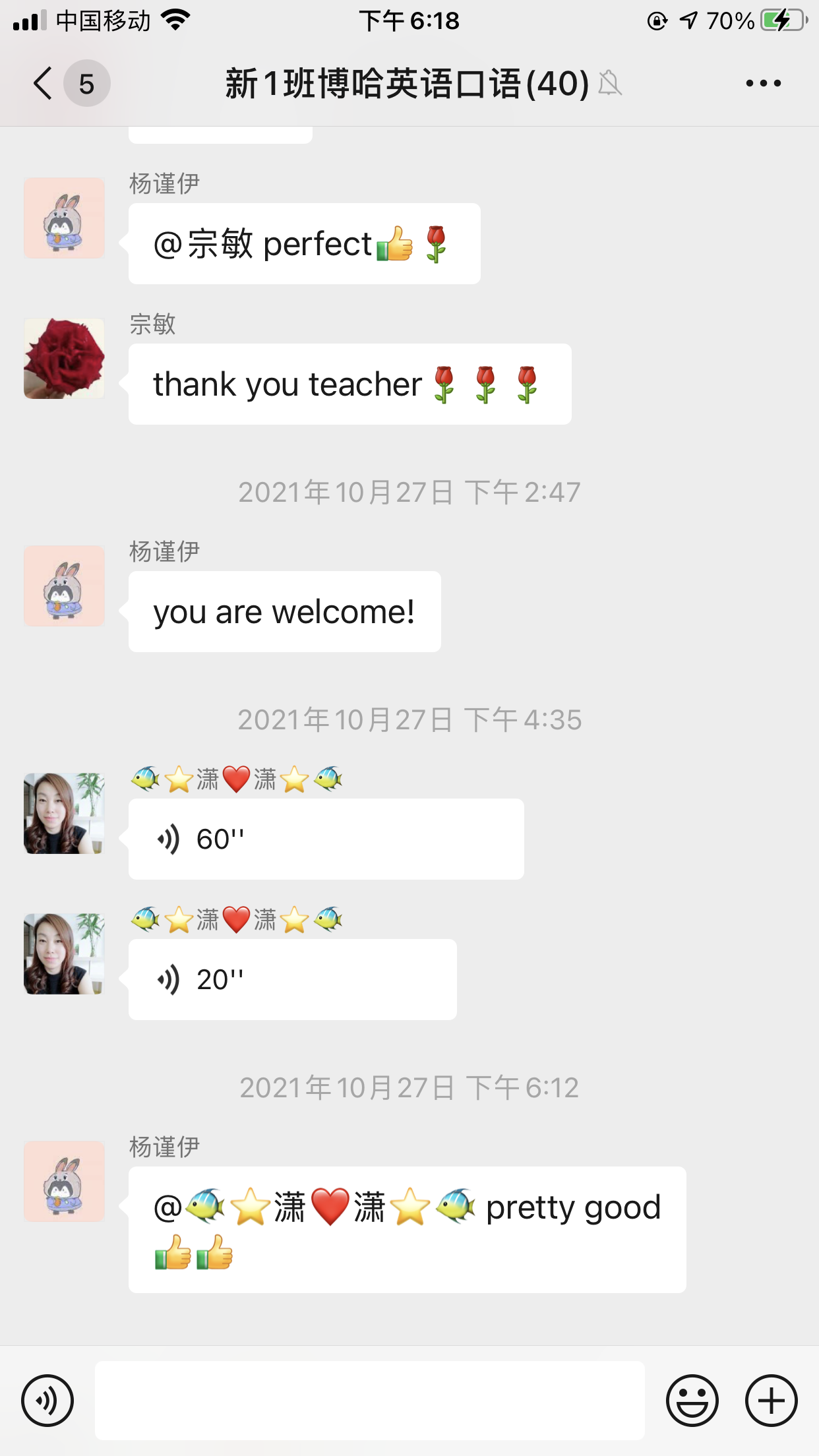The image size is (819, 1456).
Task: Open 潇潇's avatar beside the 60'' voice message
Action: (x=64, y=814)
